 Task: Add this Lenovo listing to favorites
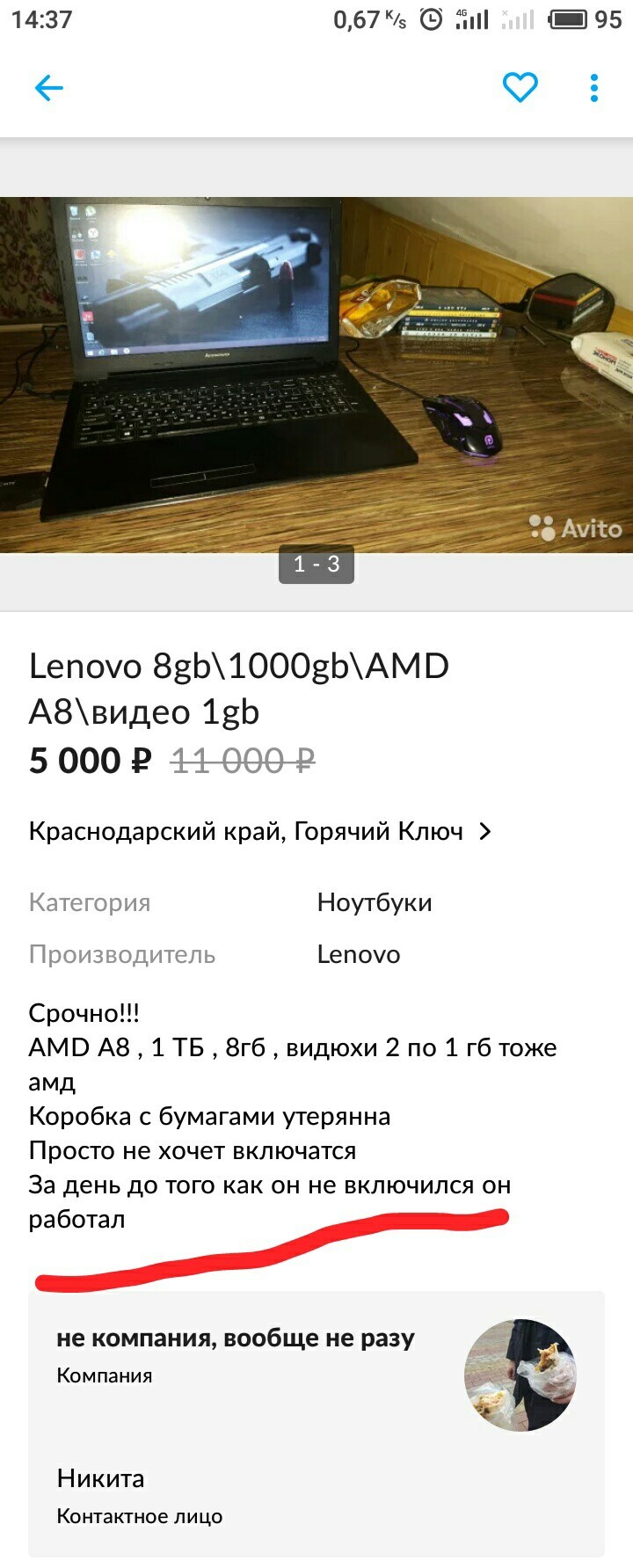click(520, 88)
